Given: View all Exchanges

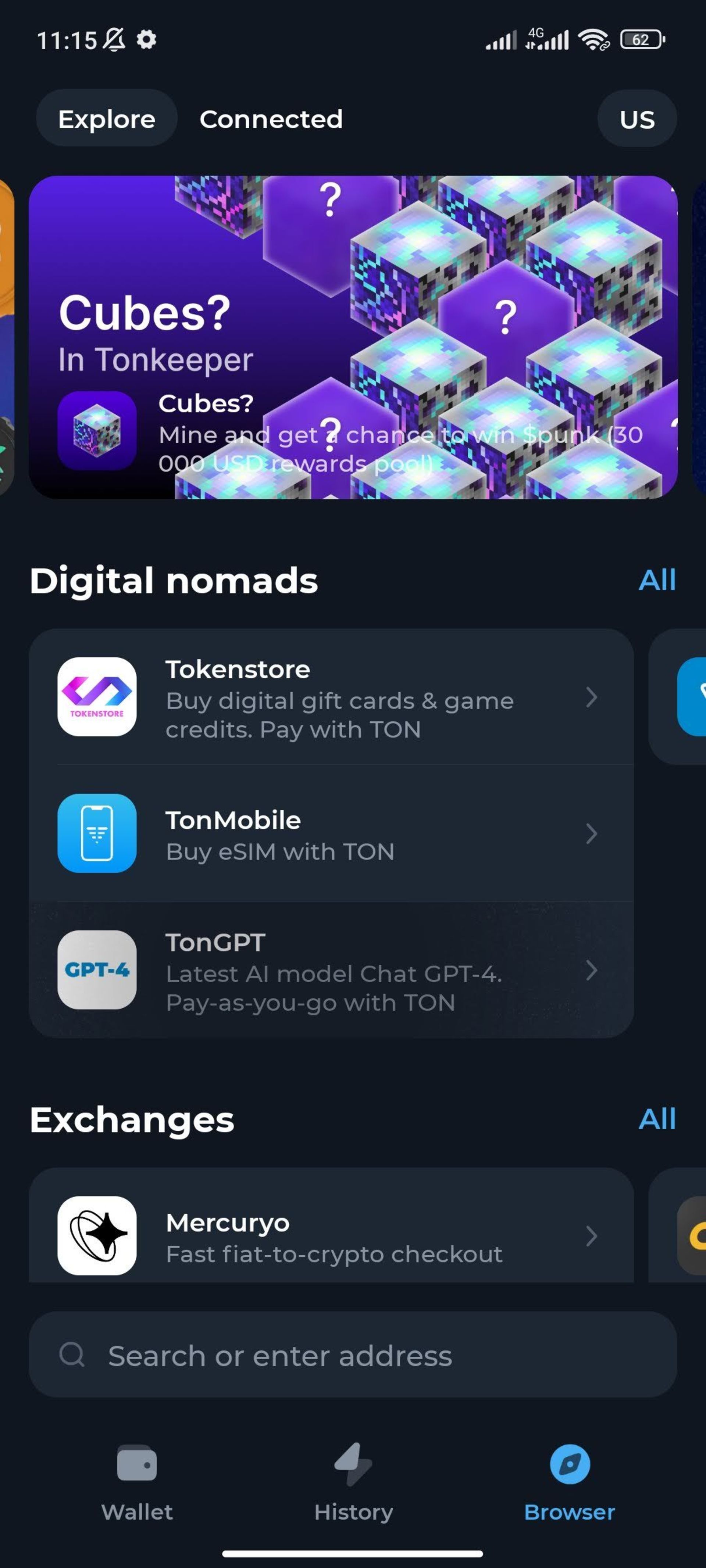Looking at the screenshot, I should [x=657, y=1119].
